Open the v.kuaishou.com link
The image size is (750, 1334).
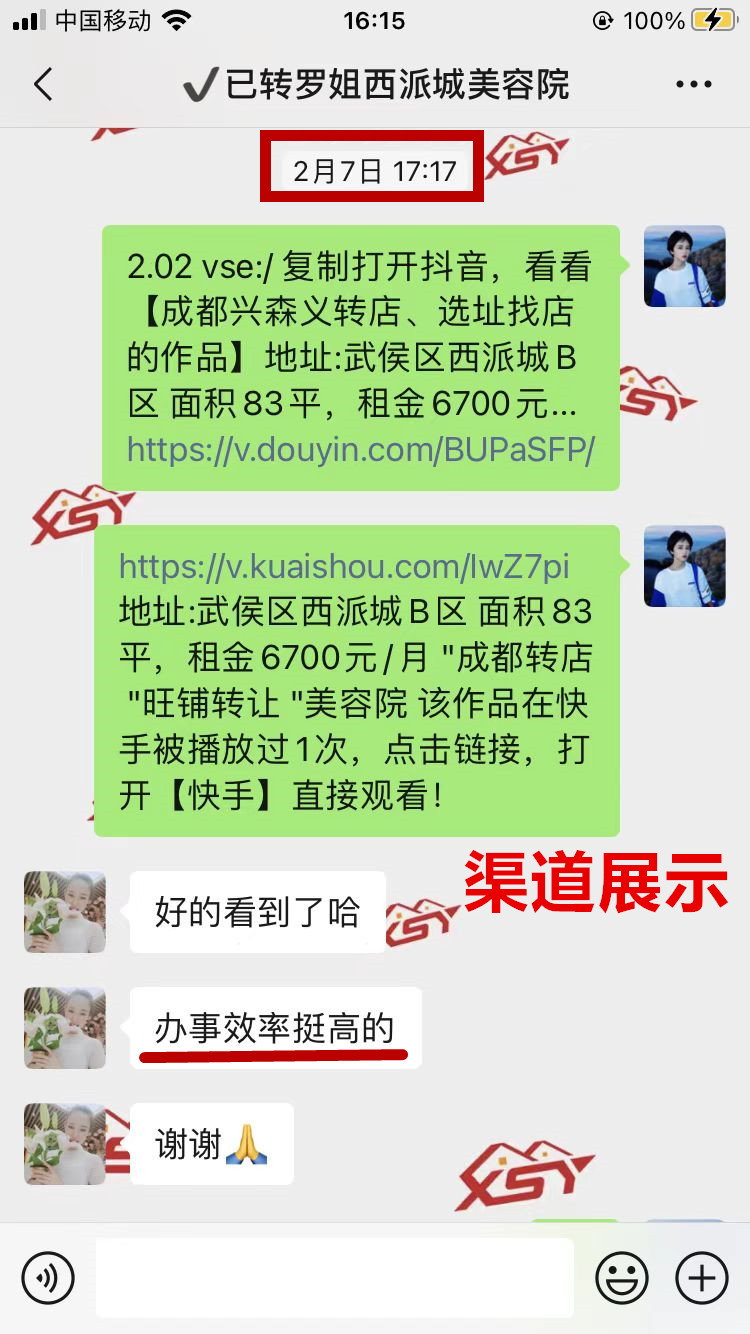click(344, 567)
